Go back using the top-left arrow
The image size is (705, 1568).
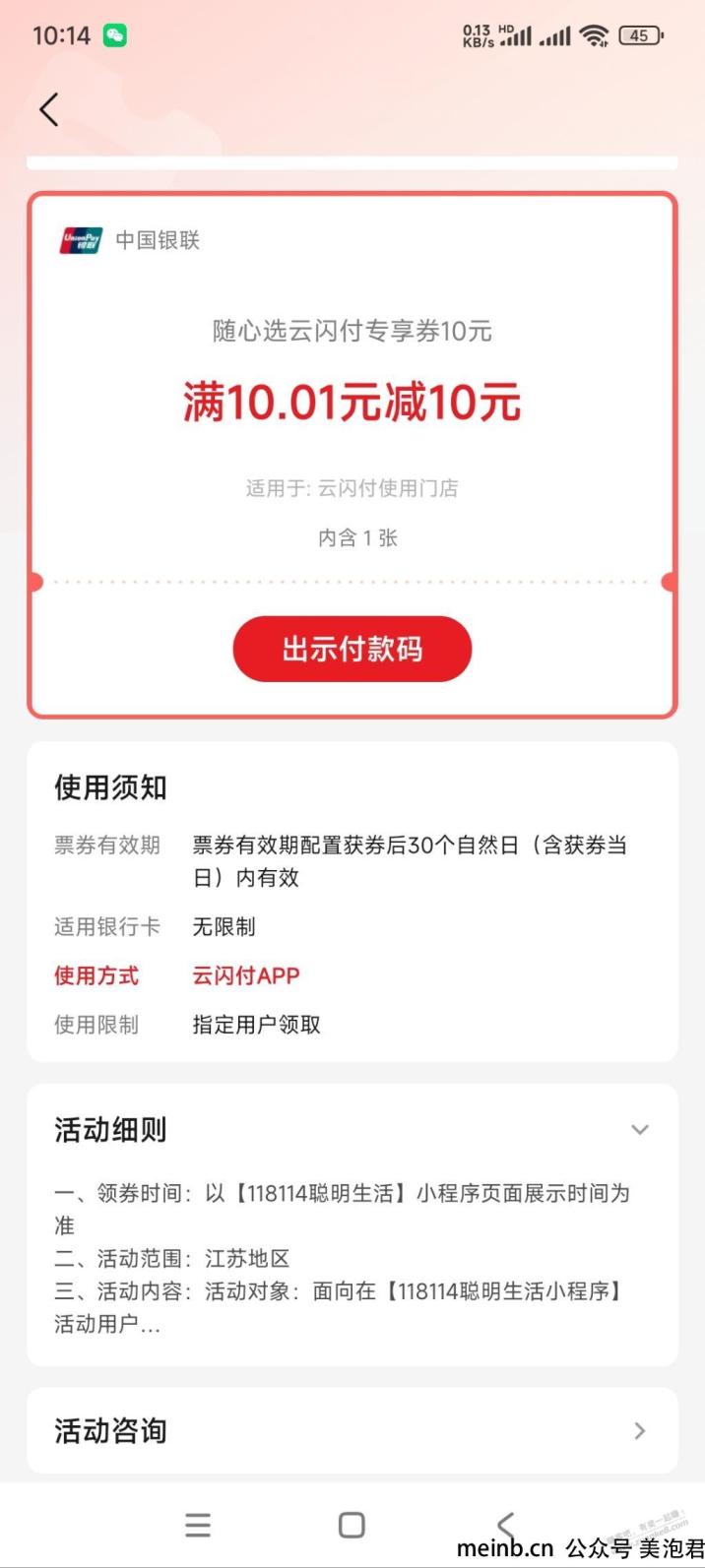click(x=49, y=109)
